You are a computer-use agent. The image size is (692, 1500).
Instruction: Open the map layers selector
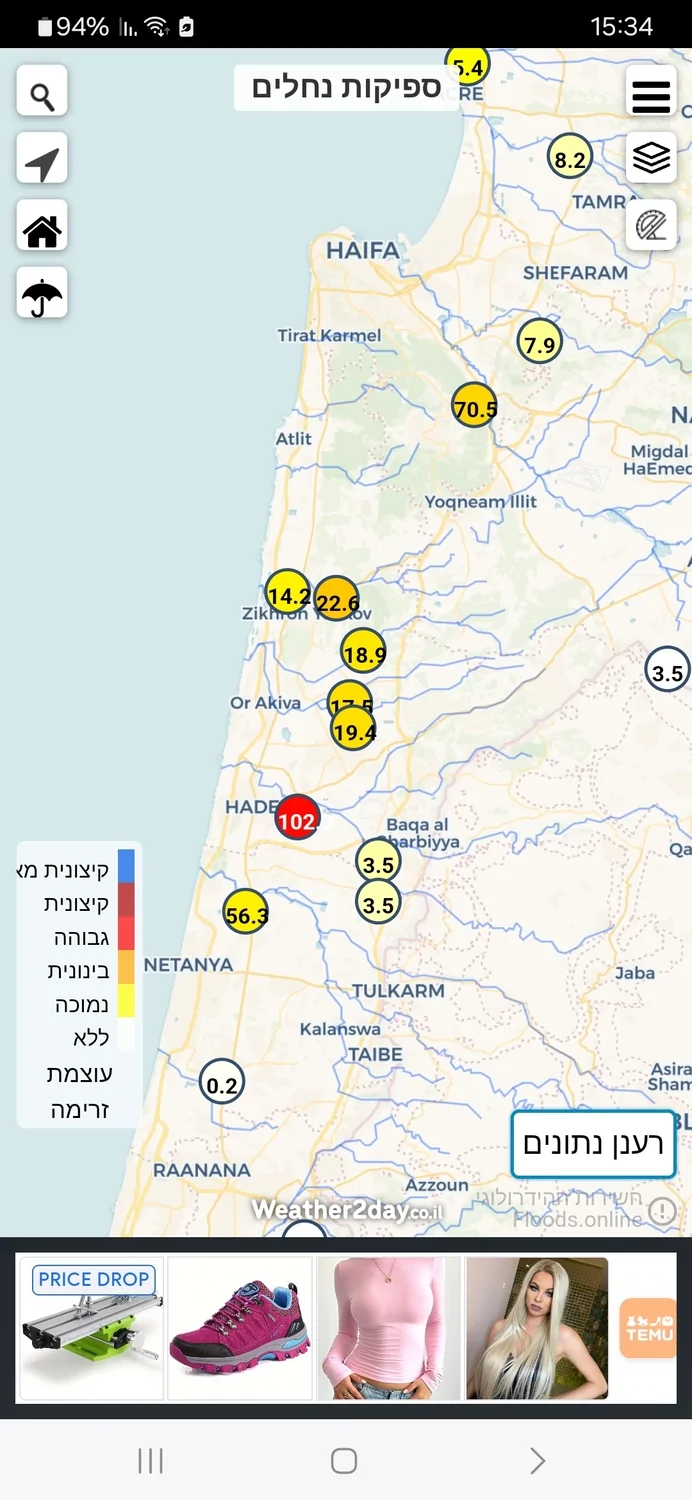(651, 158)
